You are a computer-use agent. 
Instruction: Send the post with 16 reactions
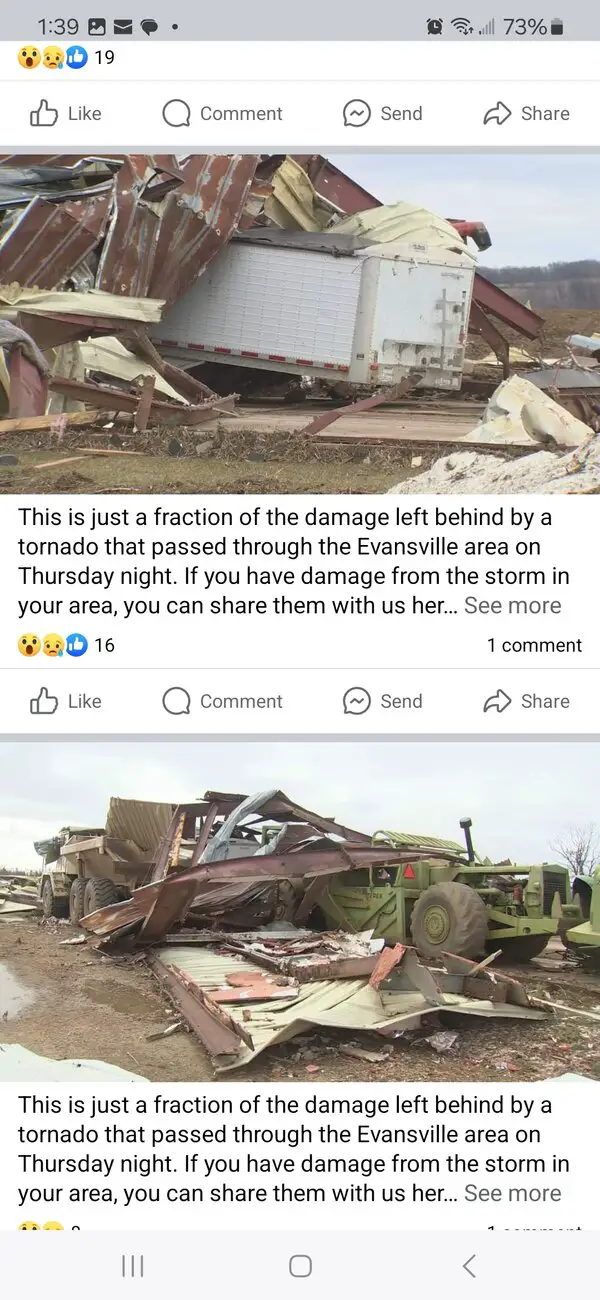(382, 702)
